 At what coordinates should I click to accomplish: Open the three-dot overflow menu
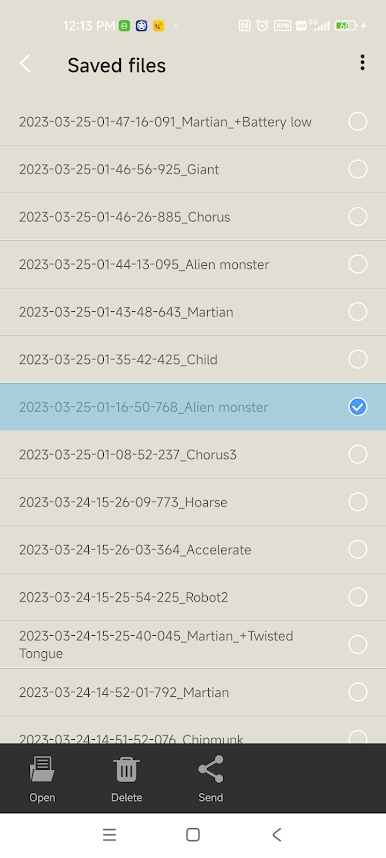click(x=362, y=63)
